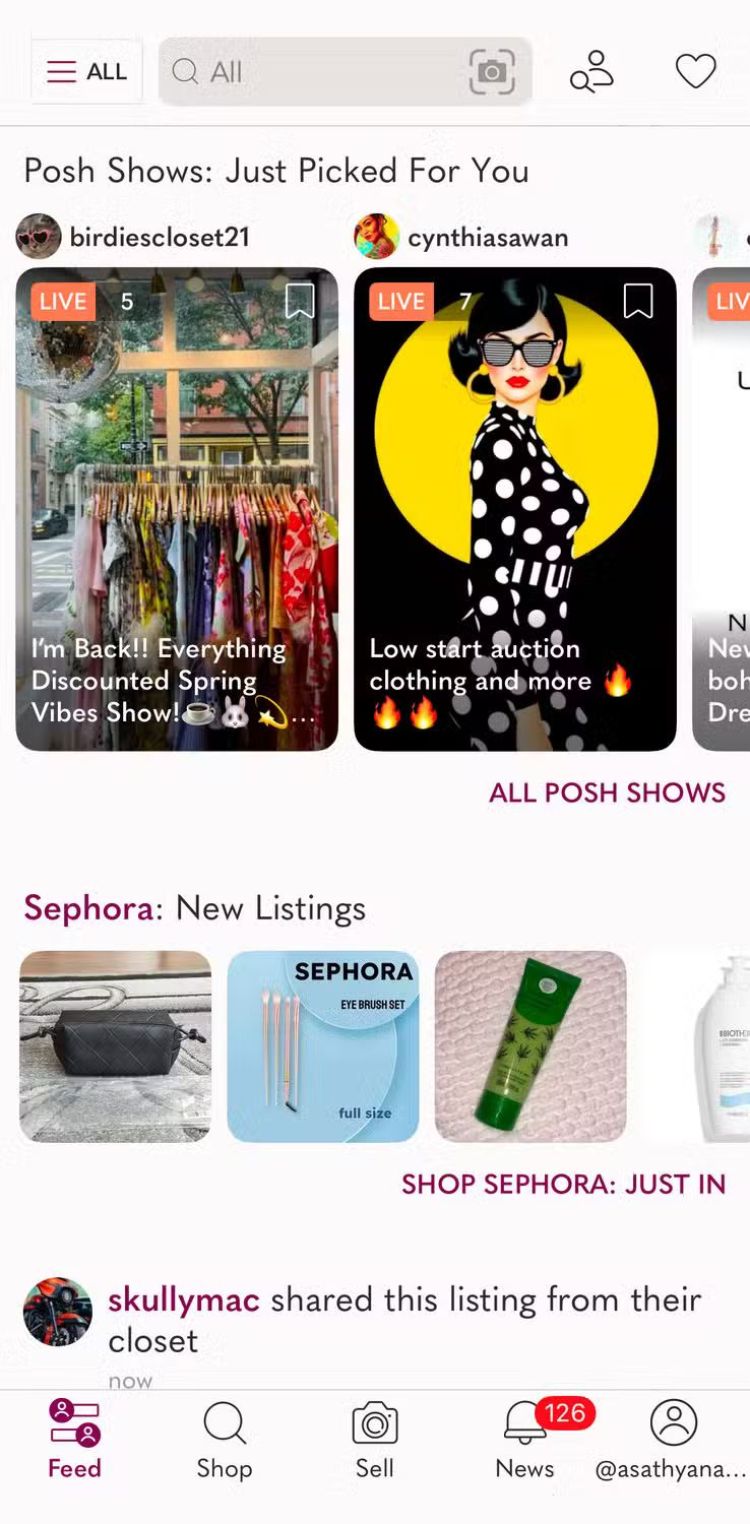Open the heart likes icon
Viewport: 750px width, 1524px height.
695,72
